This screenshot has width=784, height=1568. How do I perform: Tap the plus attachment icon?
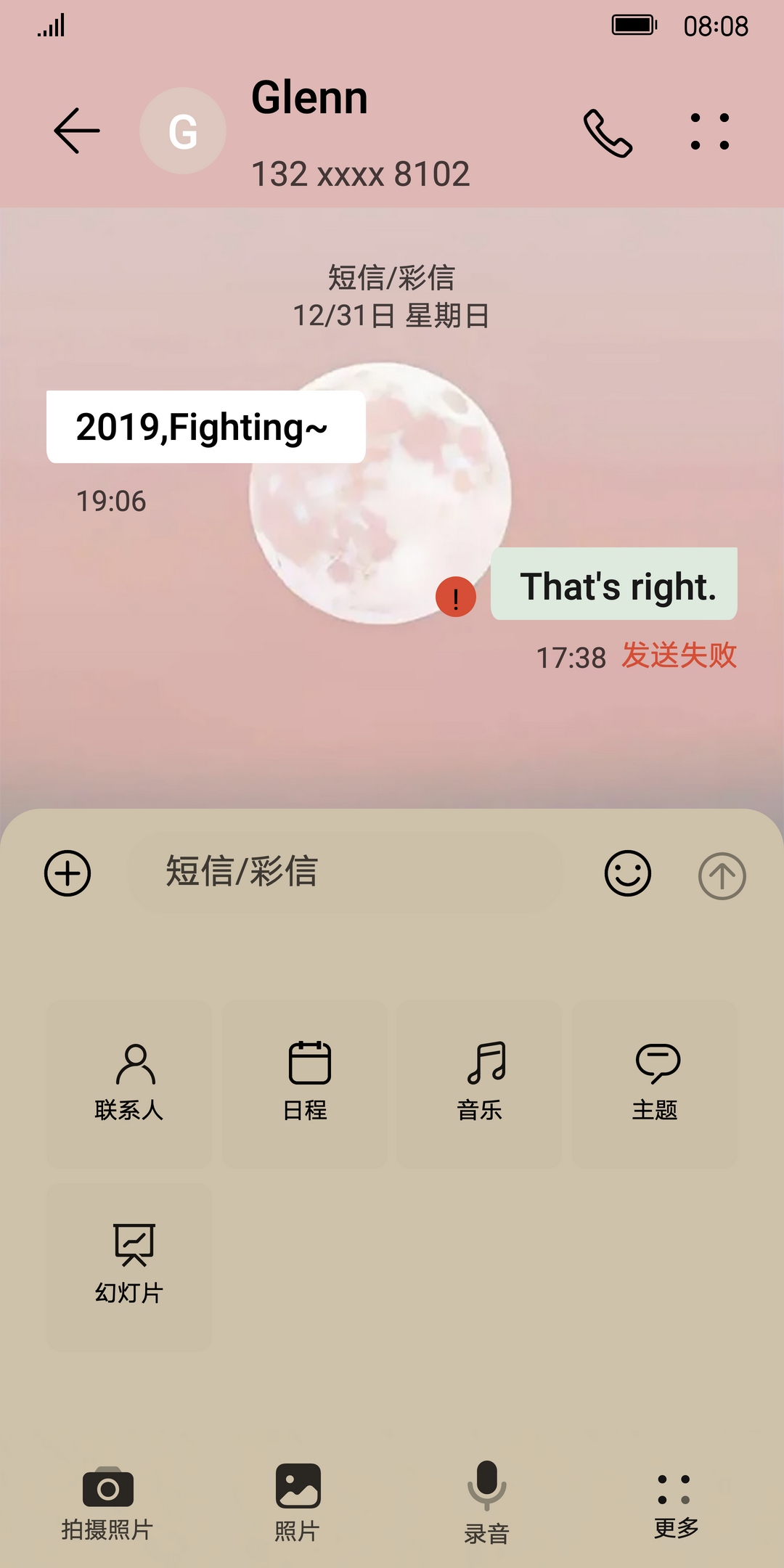[x=68, y=873]
